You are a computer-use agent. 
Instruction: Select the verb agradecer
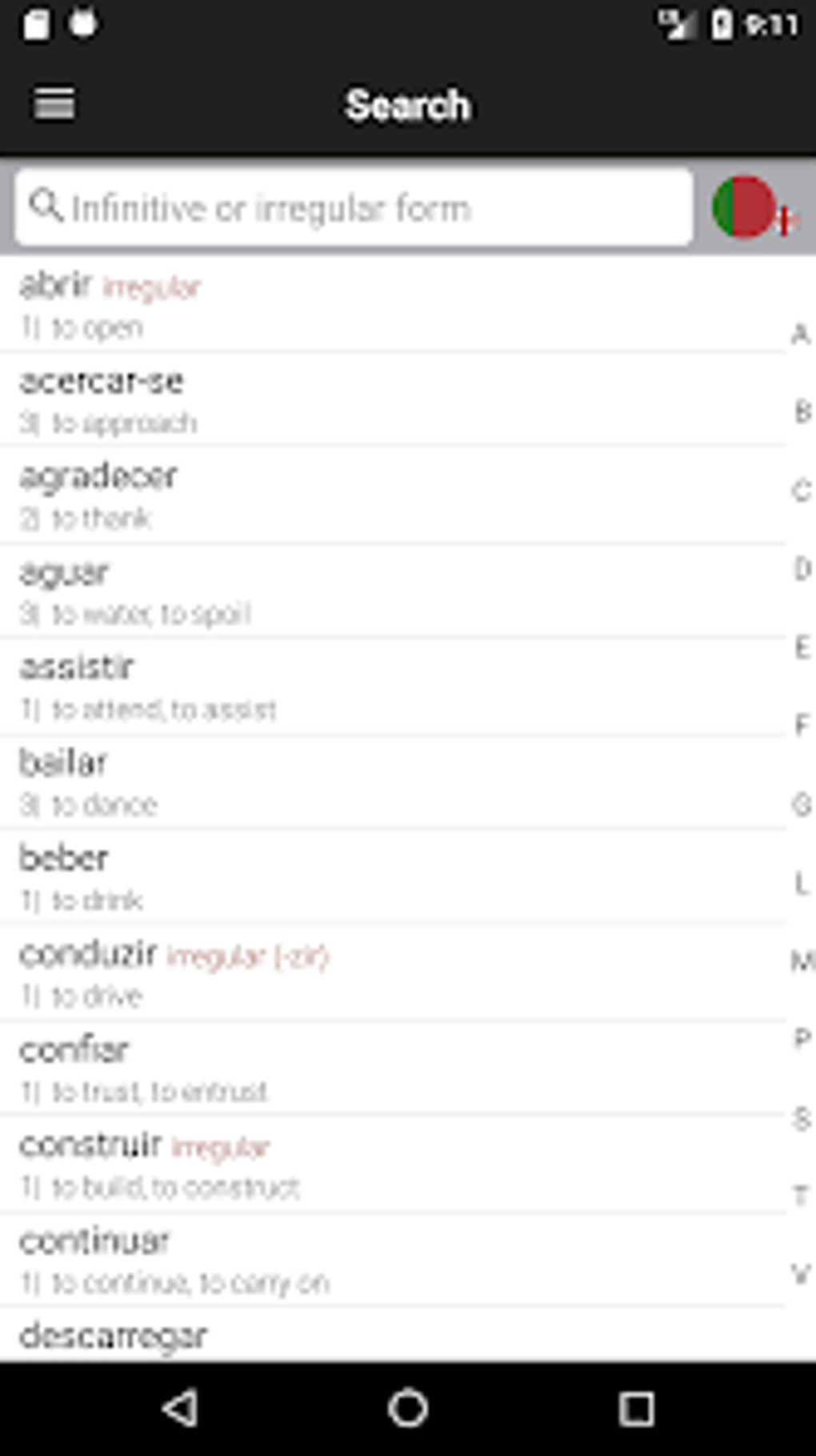click(x=392, y=495)
